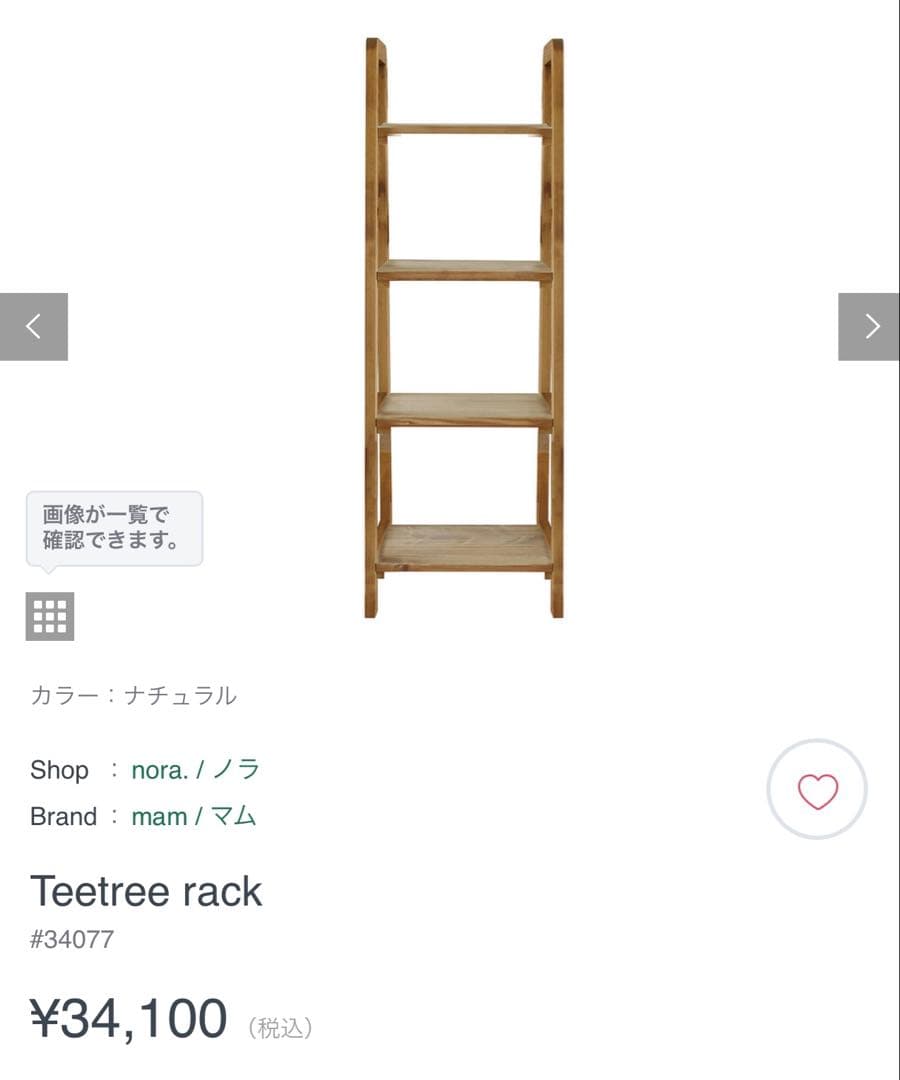Click the Teetree rack product title

(x=148, y=891)
